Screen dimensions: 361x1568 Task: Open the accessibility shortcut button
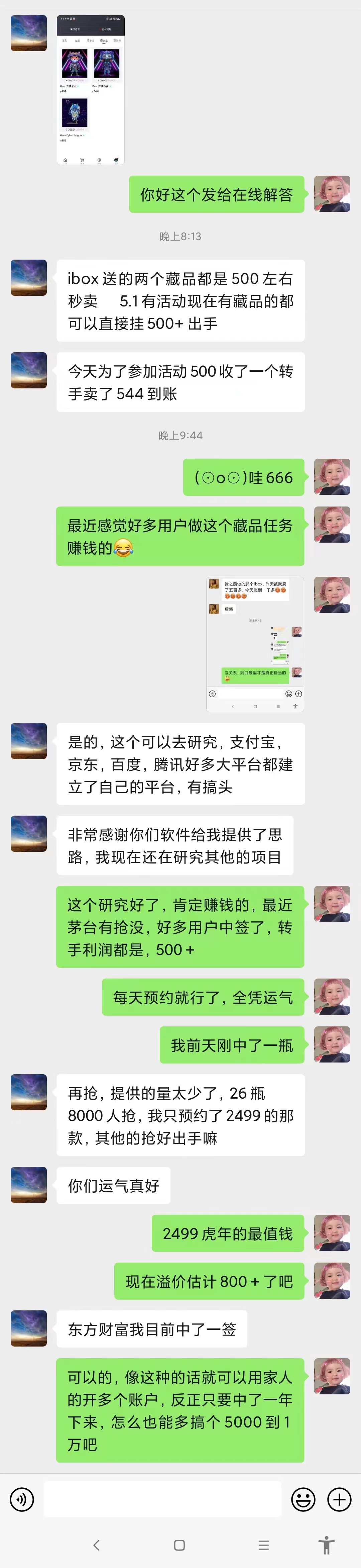[326, 1545]
